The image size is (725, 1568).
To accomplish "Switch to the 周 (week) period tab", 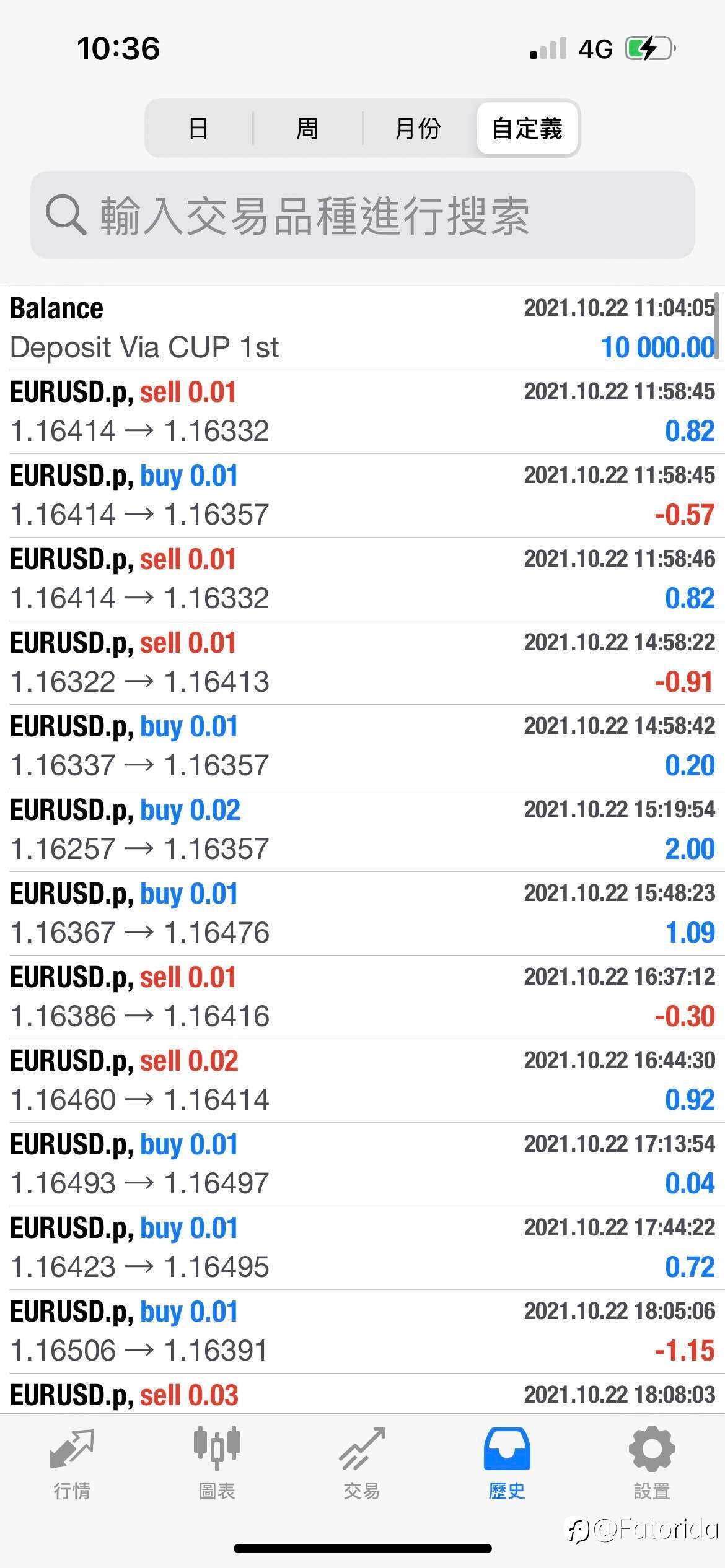I will [307, 128].
